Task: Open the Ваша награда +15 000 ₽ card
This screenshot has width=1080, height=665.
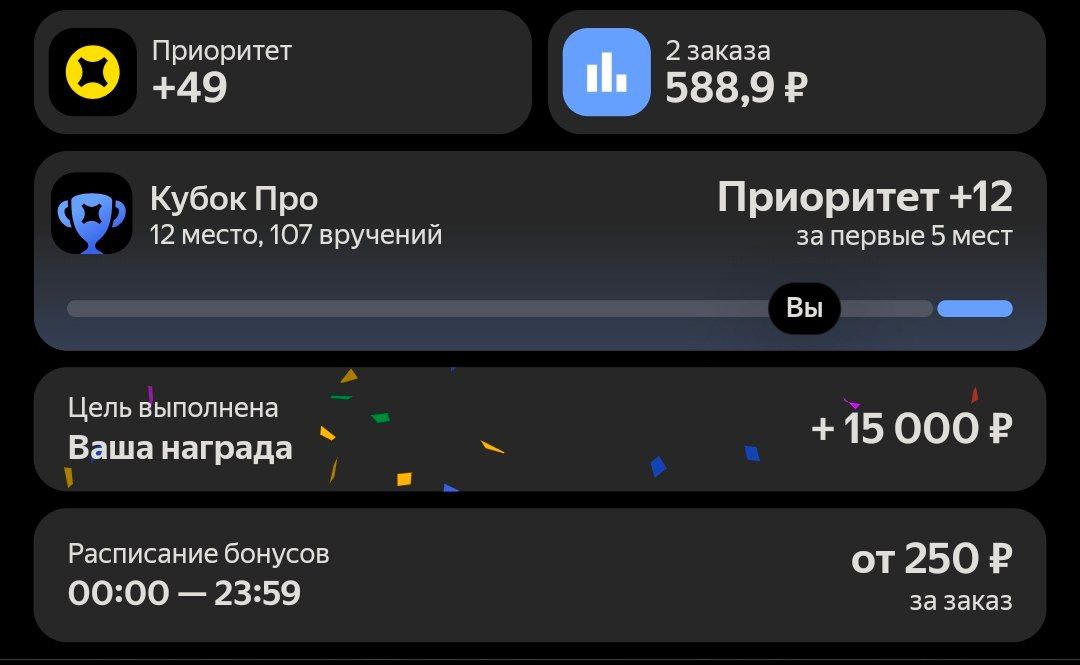Action: click(x=540, y=429)
